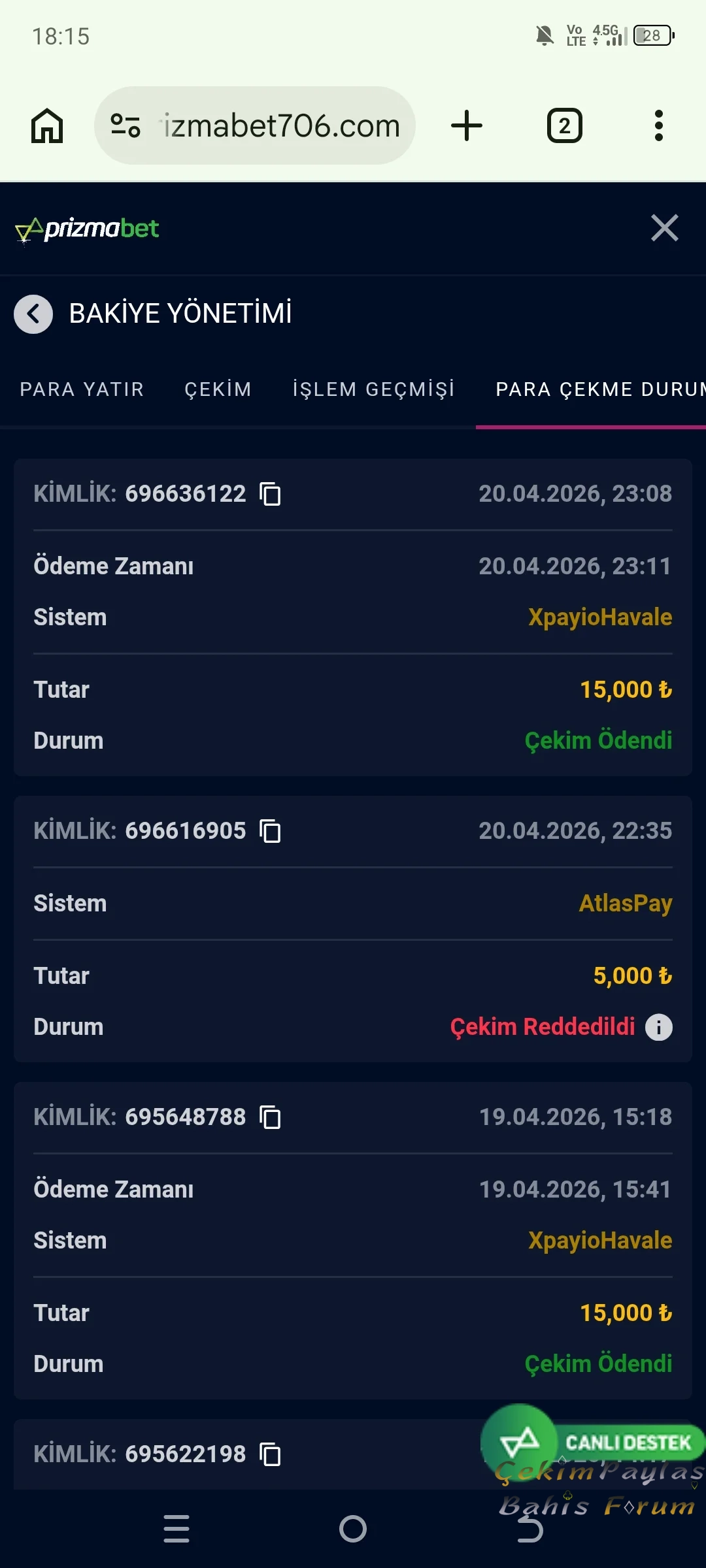View the open browser tabs
Viewport: 706px width, 1568px height.
(x=564, y=125)
